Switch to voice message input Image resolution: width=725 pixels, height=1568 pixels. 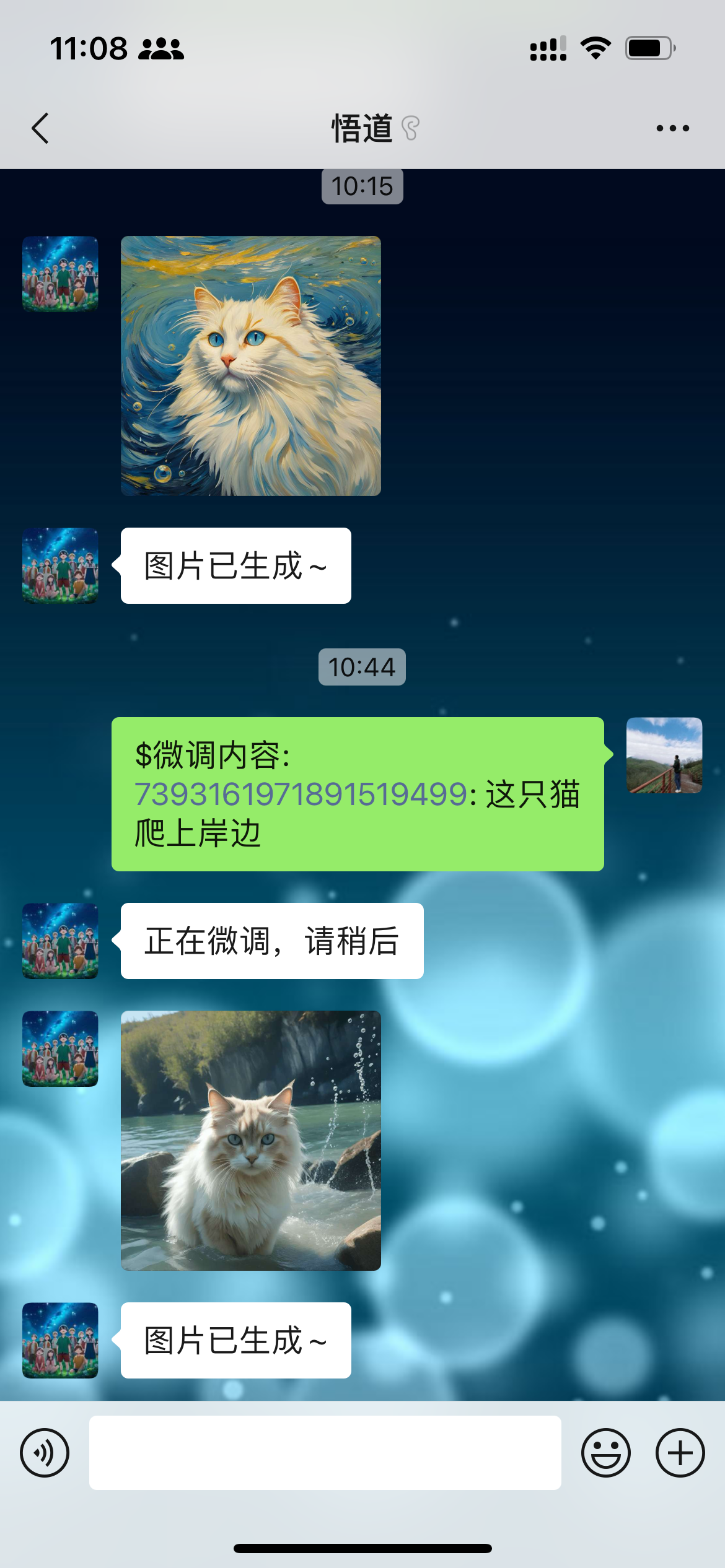45,1452
